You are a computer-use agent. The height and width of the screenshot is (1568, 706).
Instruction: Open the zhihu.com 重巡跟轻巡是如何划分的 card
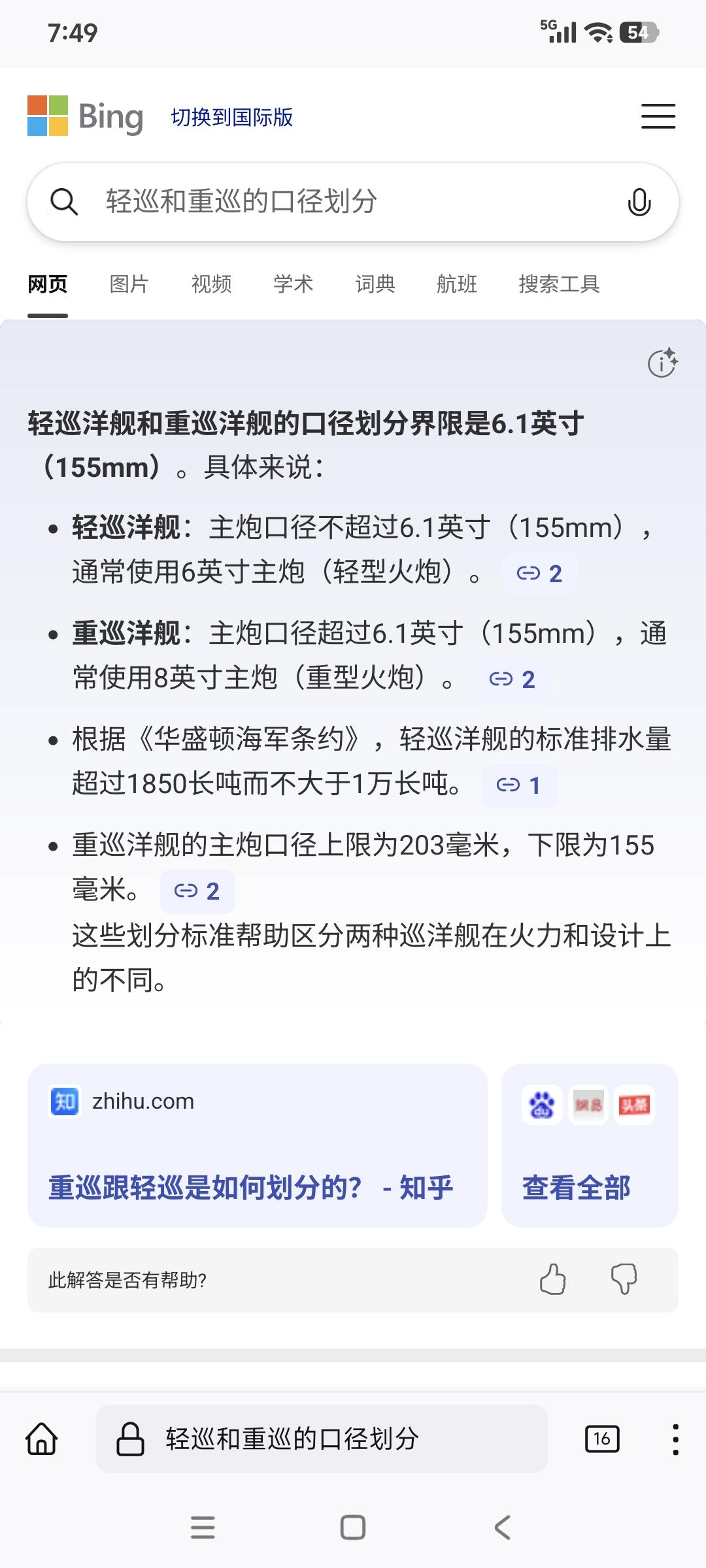[x=257, y=1145]
